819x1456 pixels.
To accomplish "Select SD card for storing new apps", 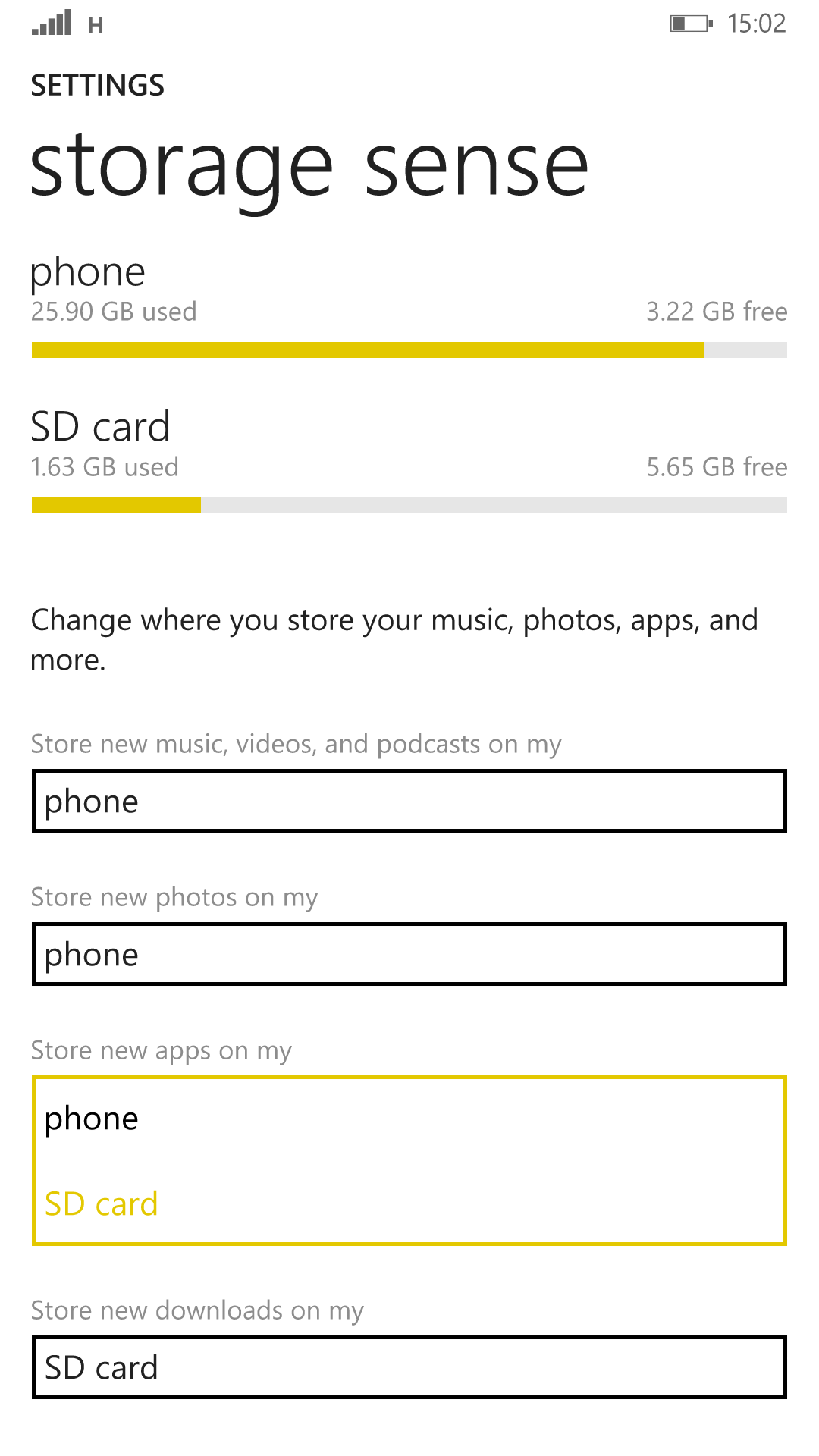I will point(409,1203).
